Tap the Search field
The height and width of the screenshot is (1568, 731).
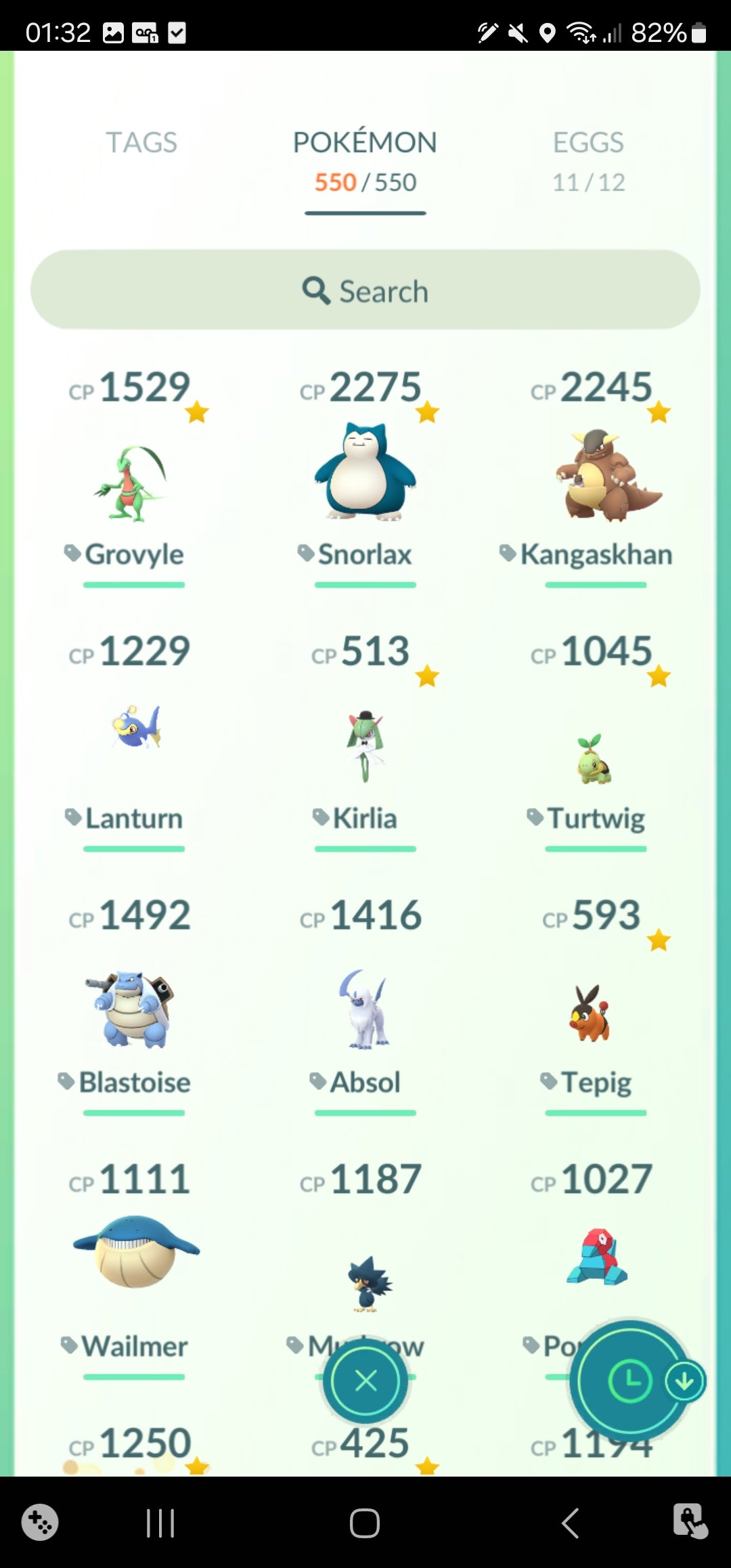[365, 290]
